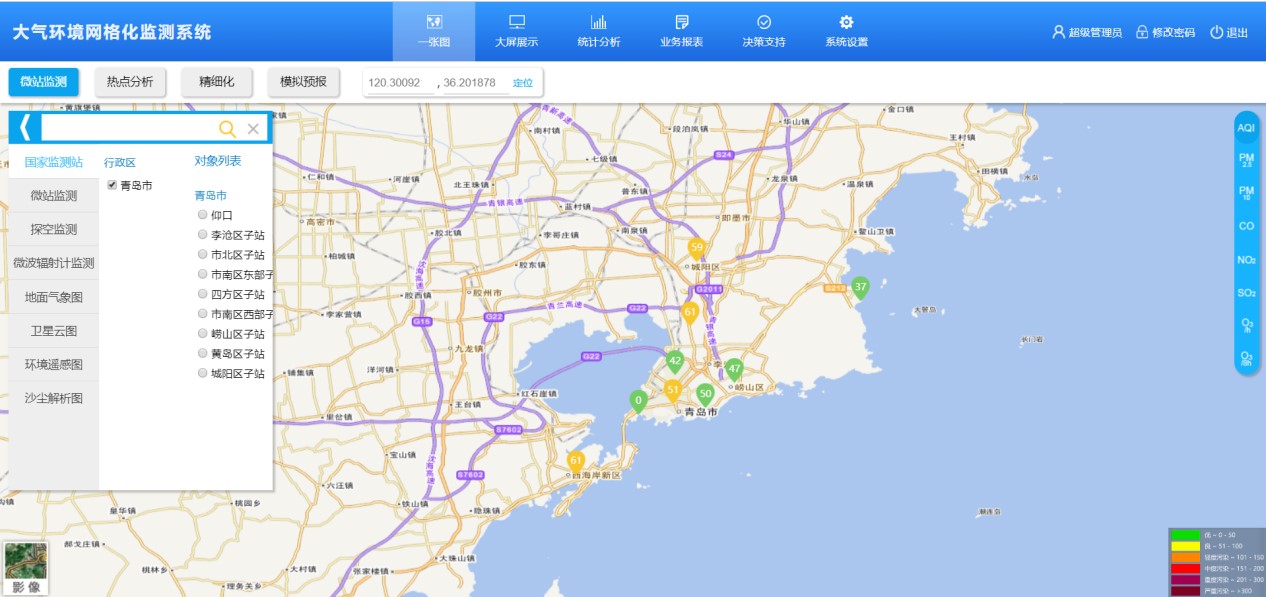Switch map to 影像 imagery
Image resolution: width=1266 pixels, height=597 pixels.
(x=26, y=567)
